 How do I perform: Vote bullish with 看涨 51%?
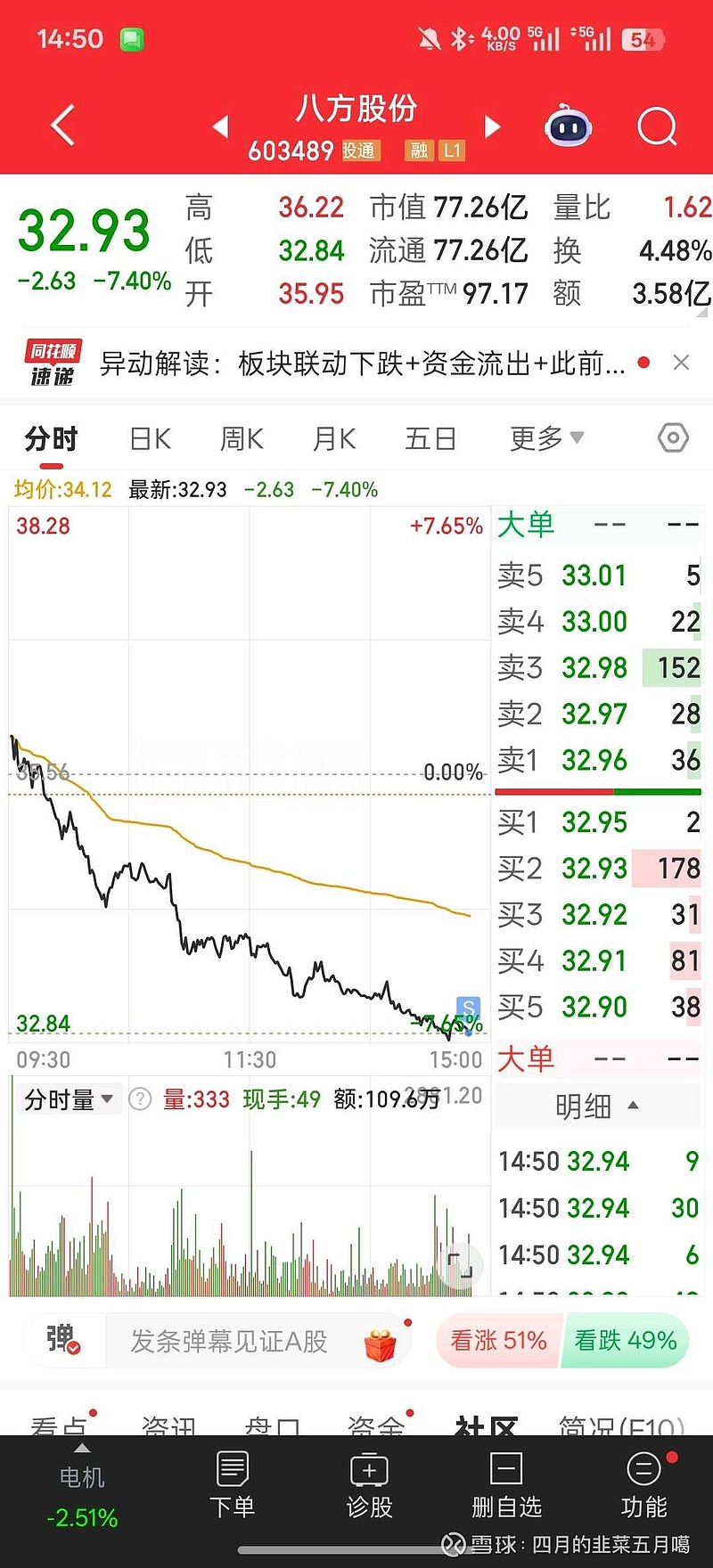coord(496,1340)
